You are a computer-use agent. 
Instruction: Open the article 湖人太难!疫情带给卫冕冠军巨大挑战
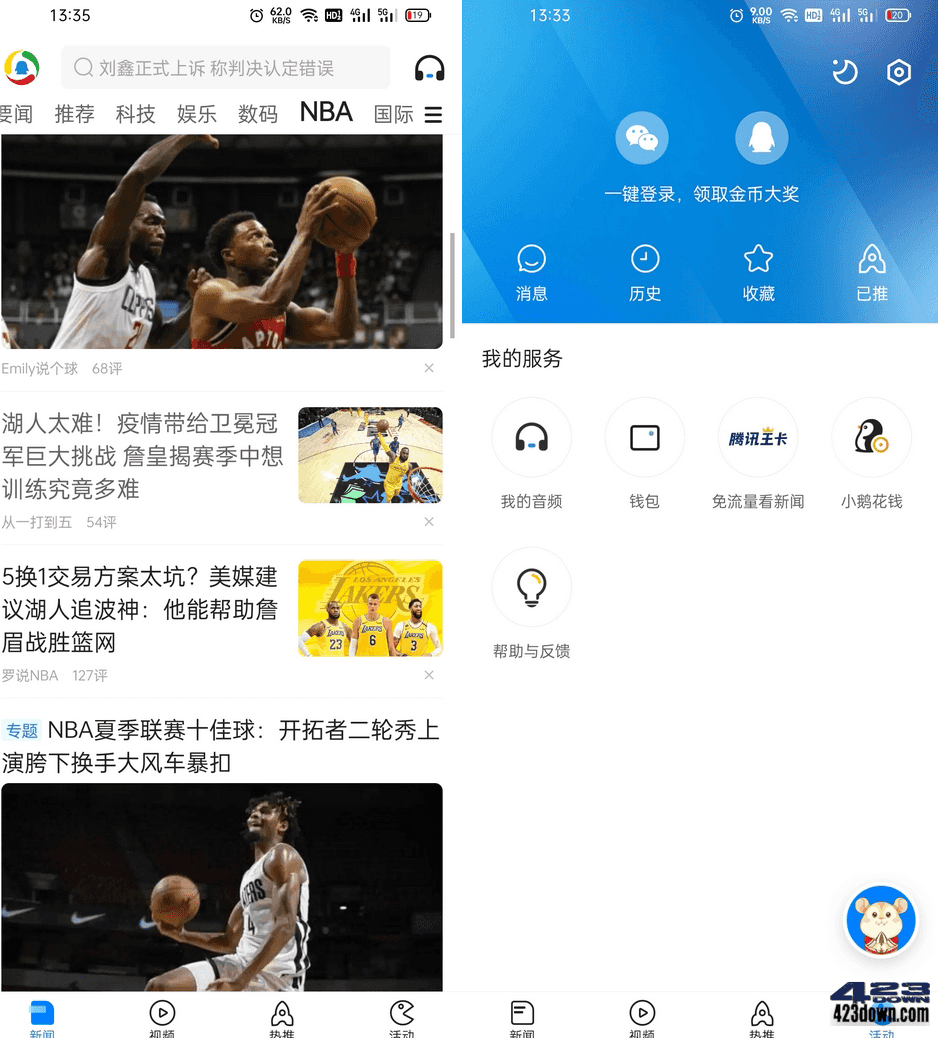tap(142, 456)
